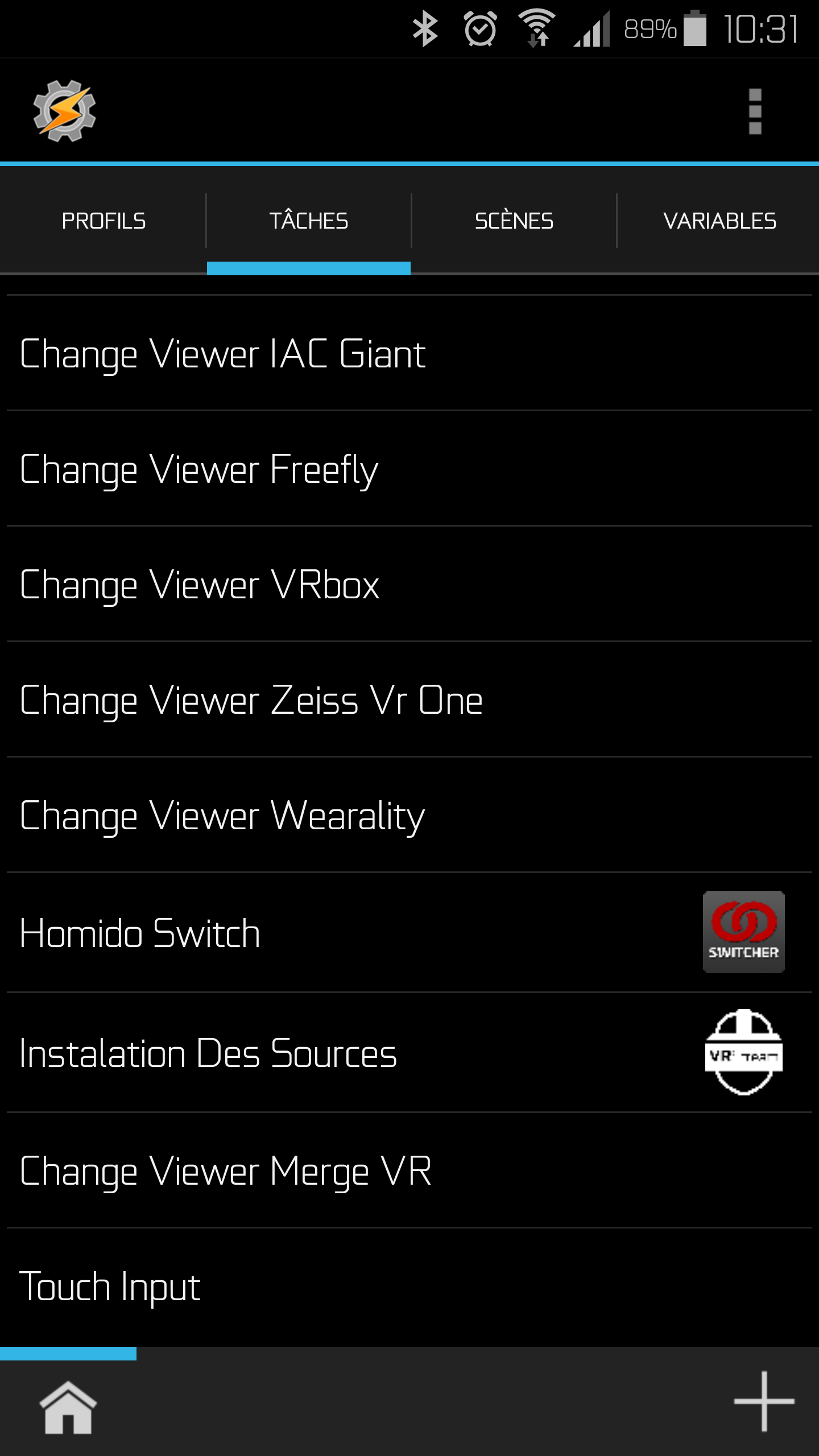Open task Change Viewer IAC Giant

409,354
